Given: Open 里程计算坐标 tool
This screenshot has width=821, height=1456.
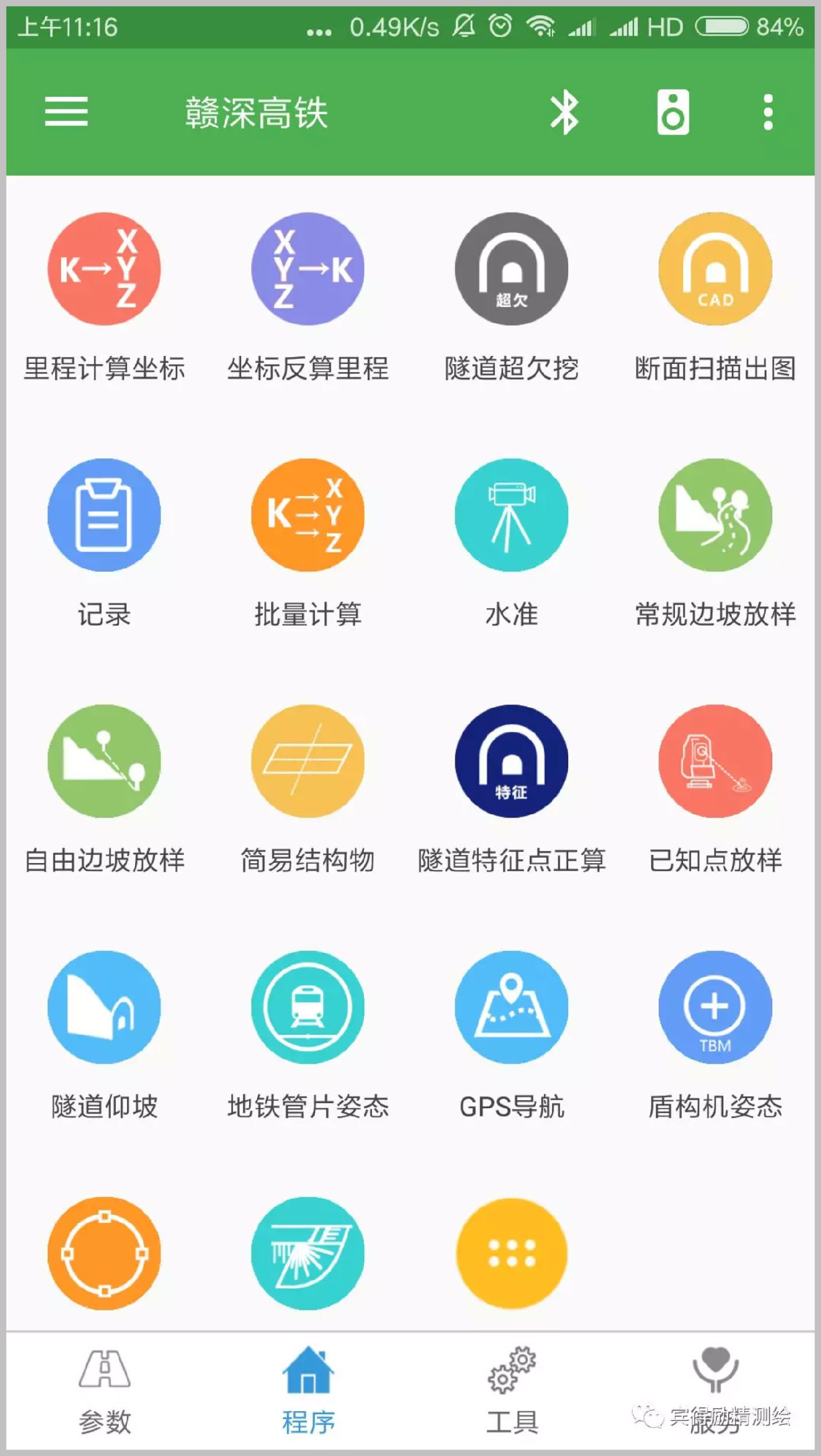Looking at the screenshot, I should click(x=104, y=269).
